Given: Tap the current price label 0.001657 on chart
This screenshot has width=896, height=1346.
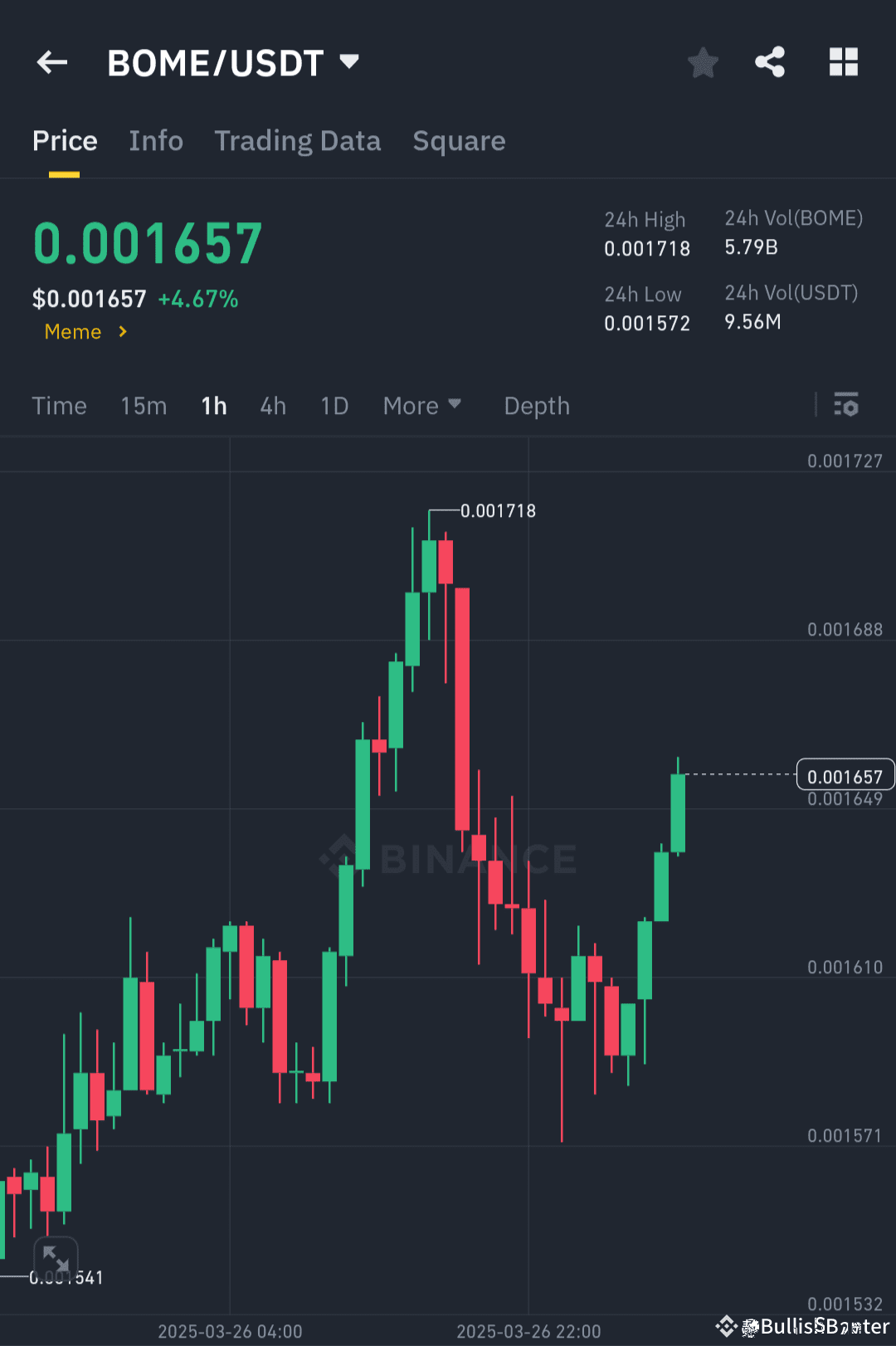Looking at the screenshot, I should click(x=845, y=775).
